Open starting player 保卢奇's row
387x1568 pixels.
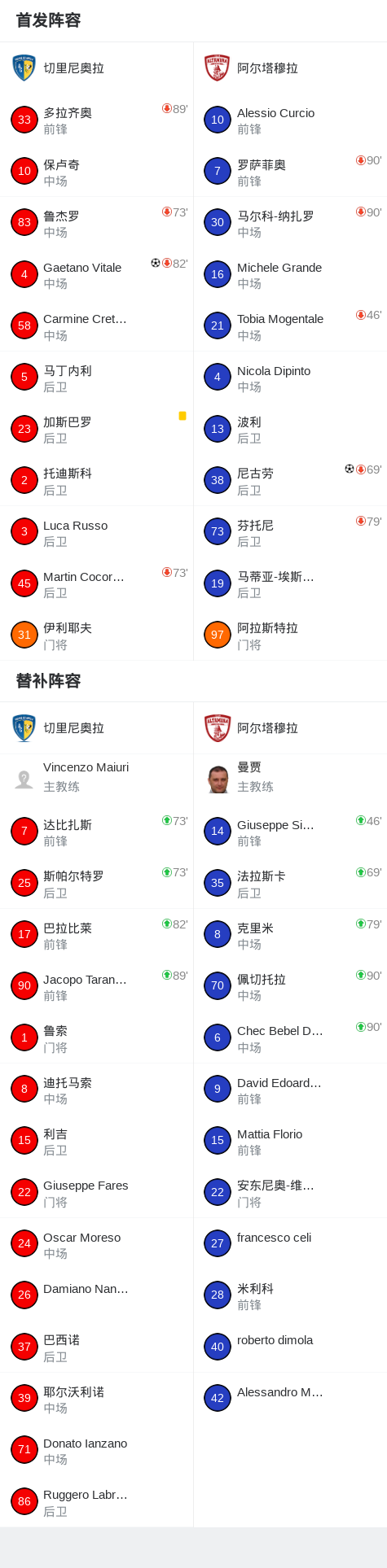(96, 172)
